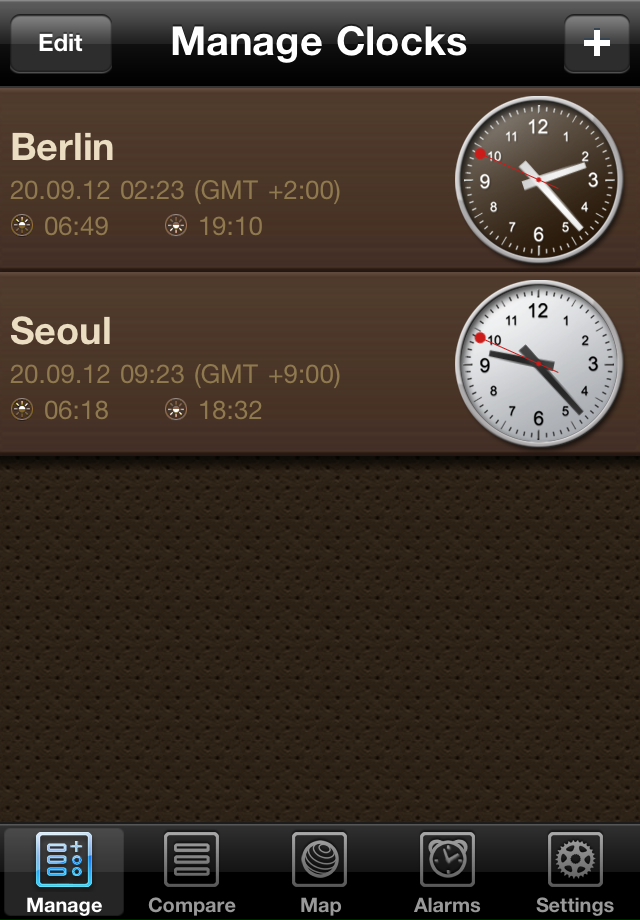This screenshot has width=640, height=920.
Task: Open the Berlin clock entry
Action: pos(230,180)
